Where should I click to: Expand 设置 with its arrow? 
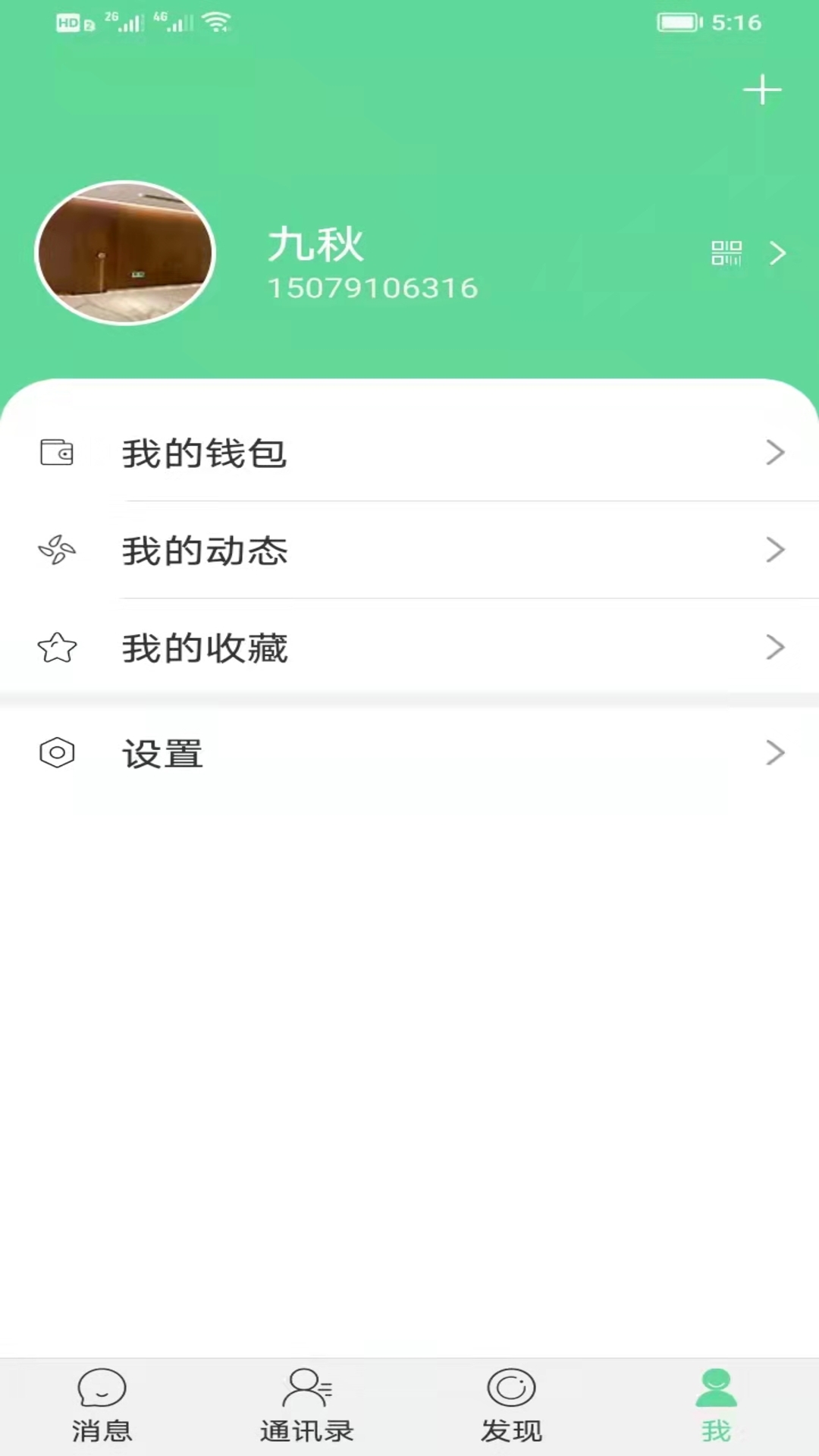tap(775, 753)
